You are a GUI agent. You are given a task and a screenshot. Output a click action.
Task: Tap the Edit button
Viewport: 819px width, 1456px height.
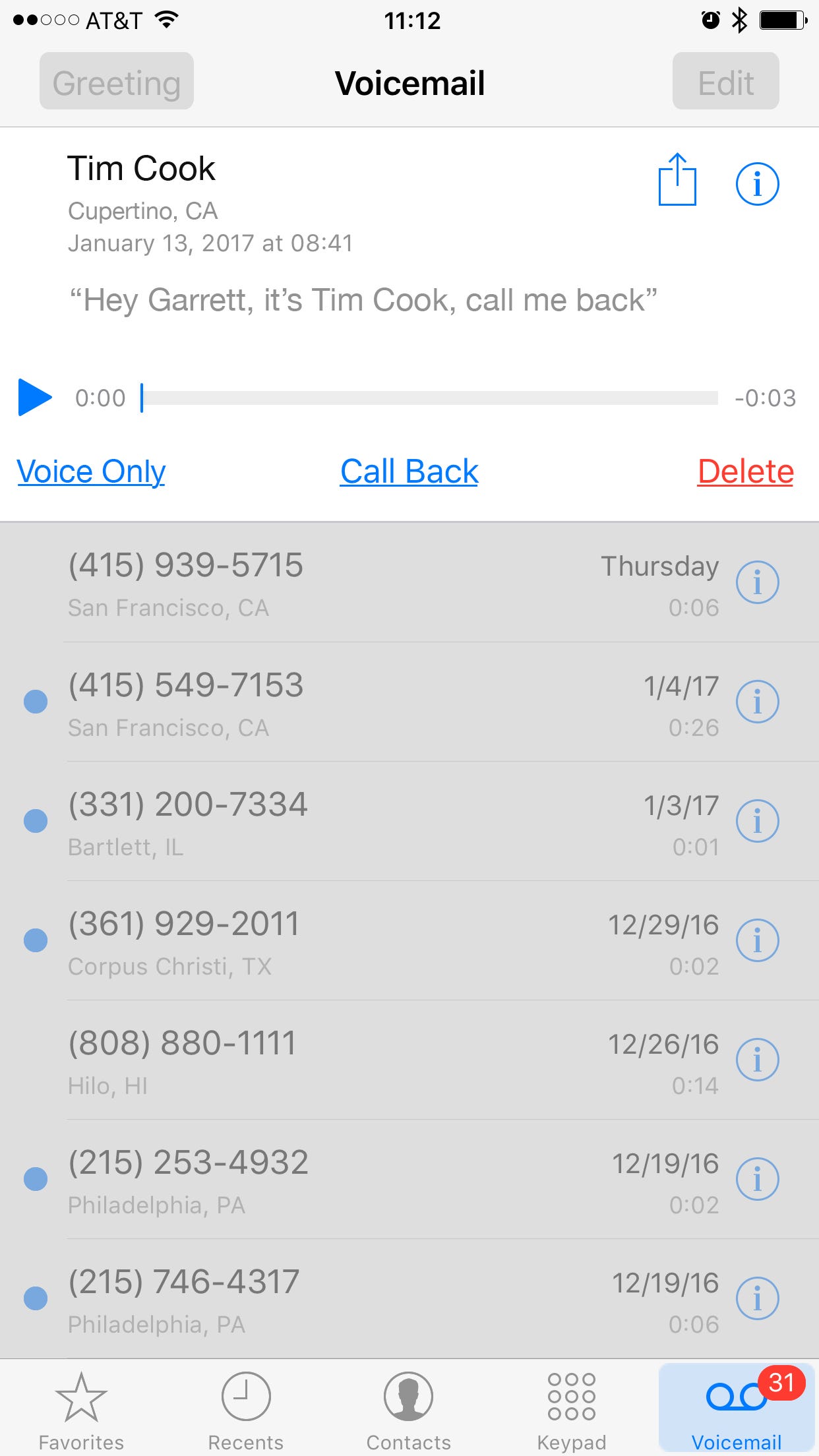click(x=725, y=81)
